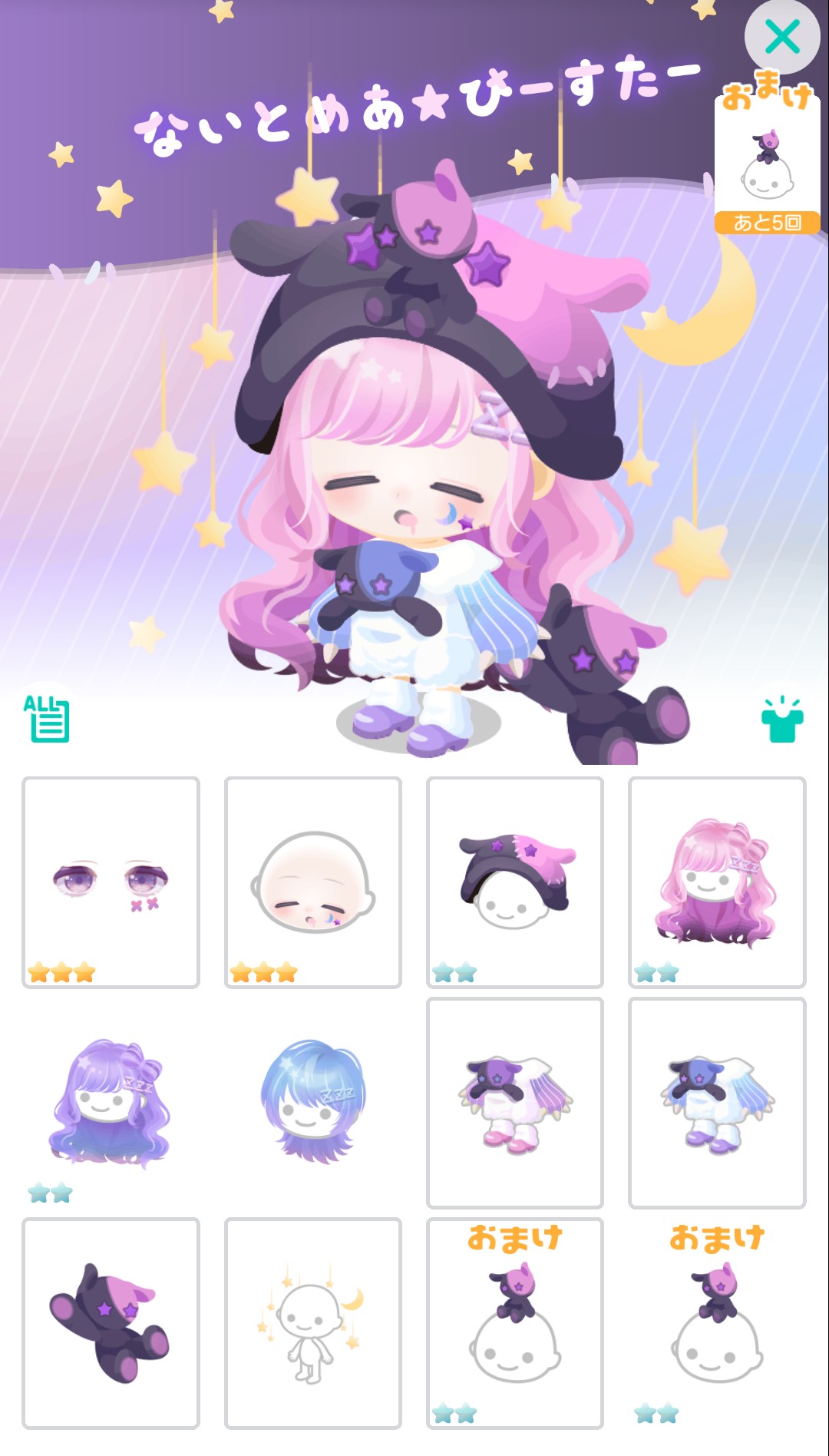Screen dimensions: 829x1456
Task: Select the pink-shoe pajama outfit with plush
Action: pos(514,1102)
